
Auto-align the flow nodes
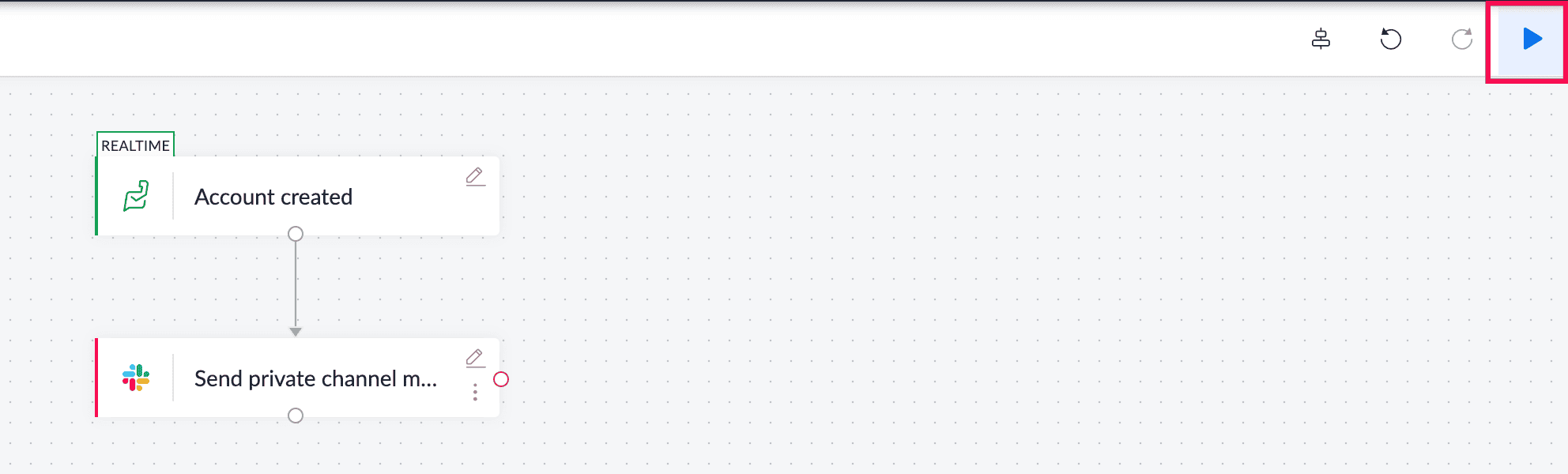pos(1321,39)
